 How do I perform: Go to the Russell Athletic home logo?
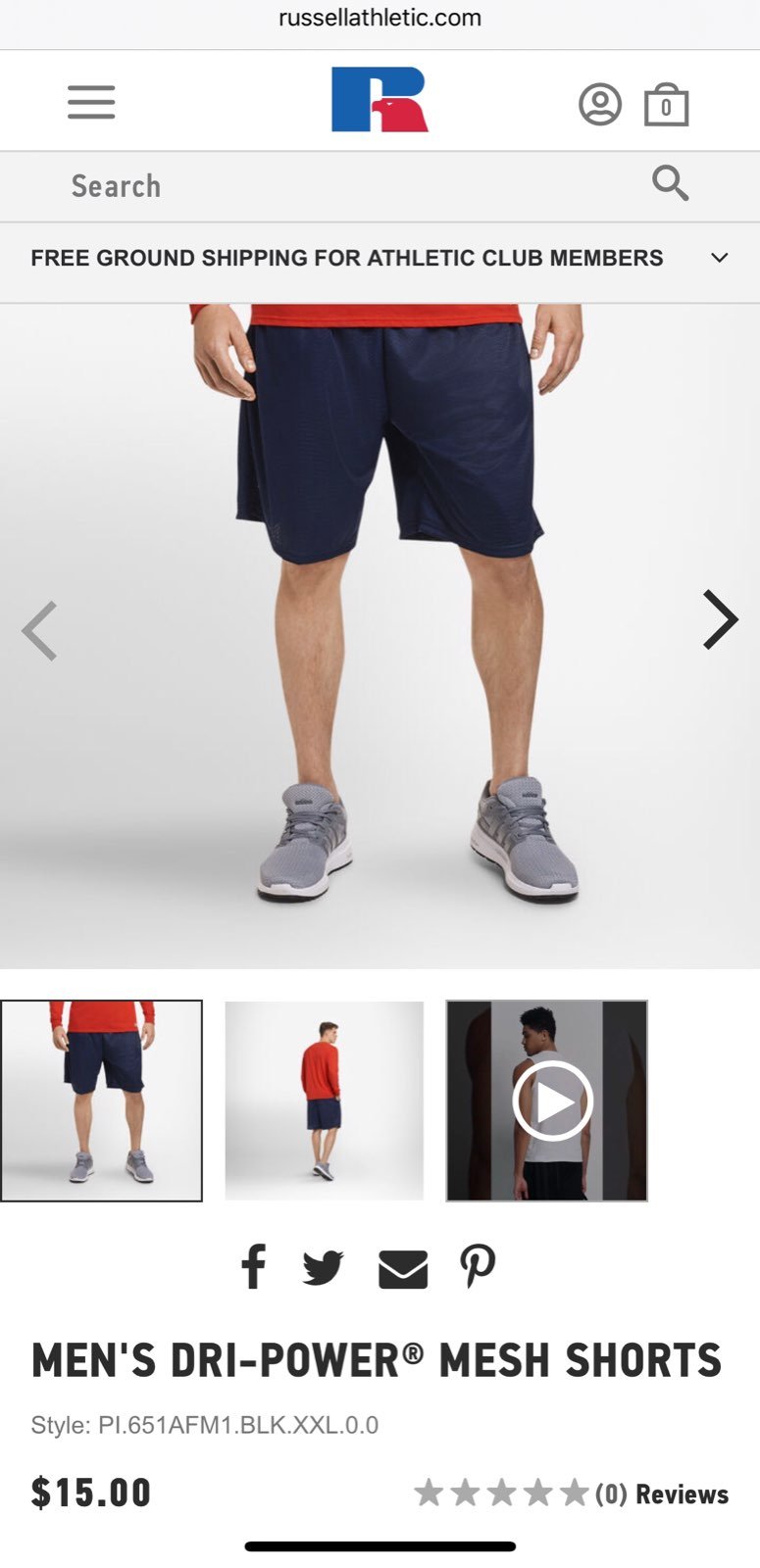click(380, 99)
